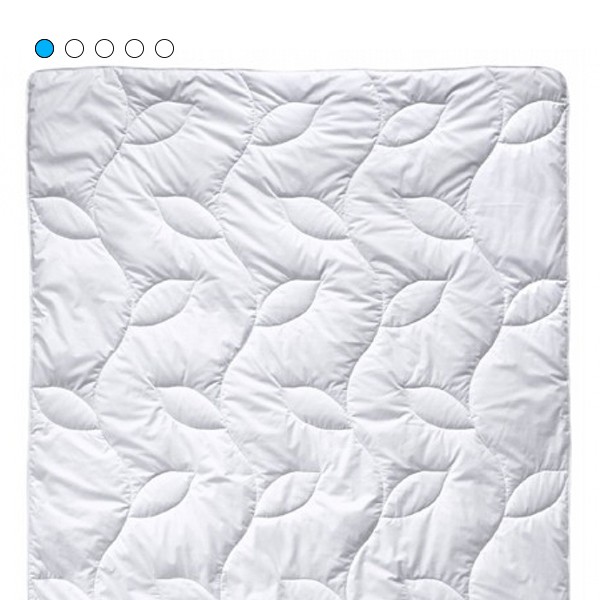Screen dimensions: 600x600
Task: Show the fifth and last image dot
Action: click(164, 48)
